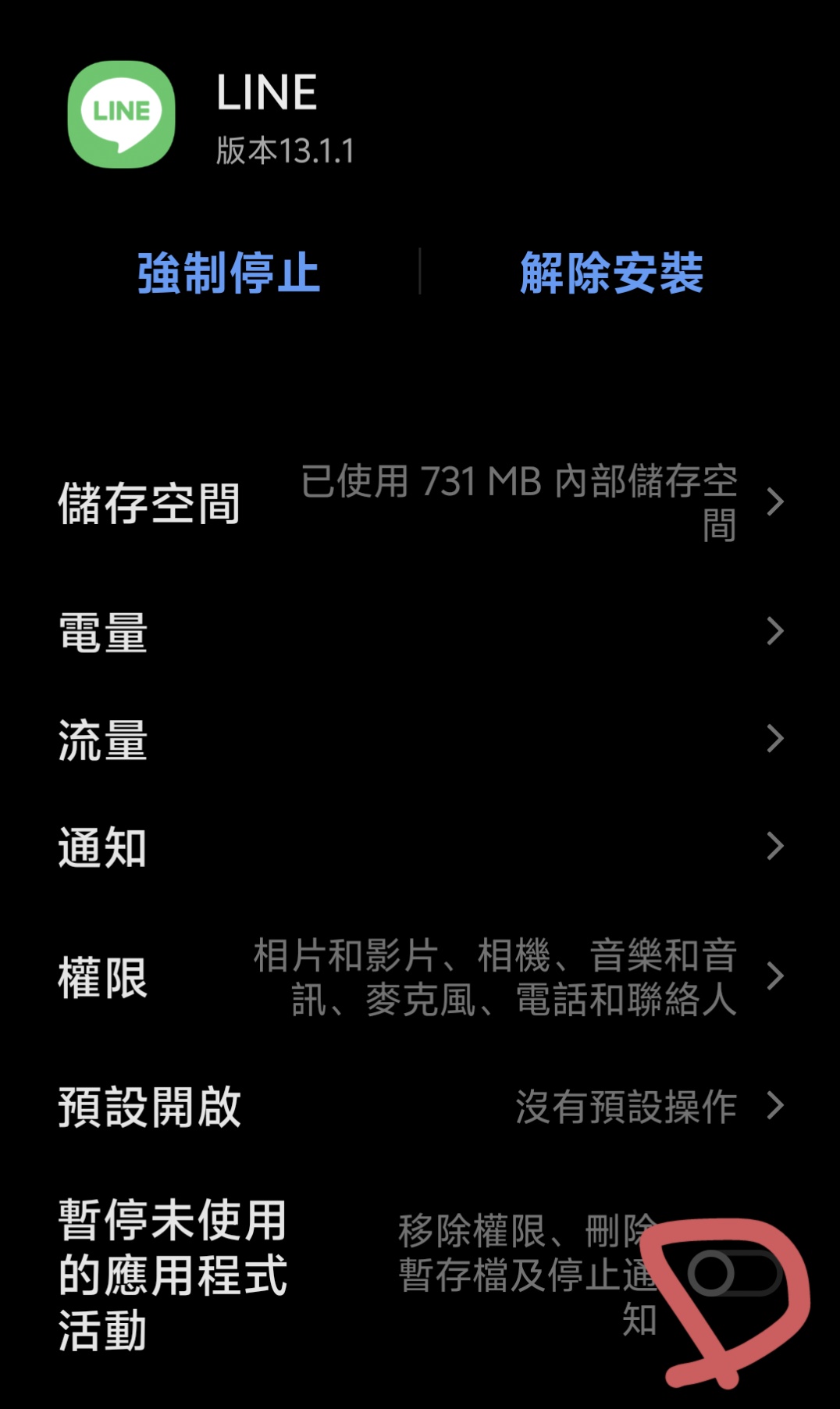This screenshot has height=1409, width=840.
Task: Tap 強制停止 to force stop LINE
Action: pyautogui.click(x=229, y=273)
